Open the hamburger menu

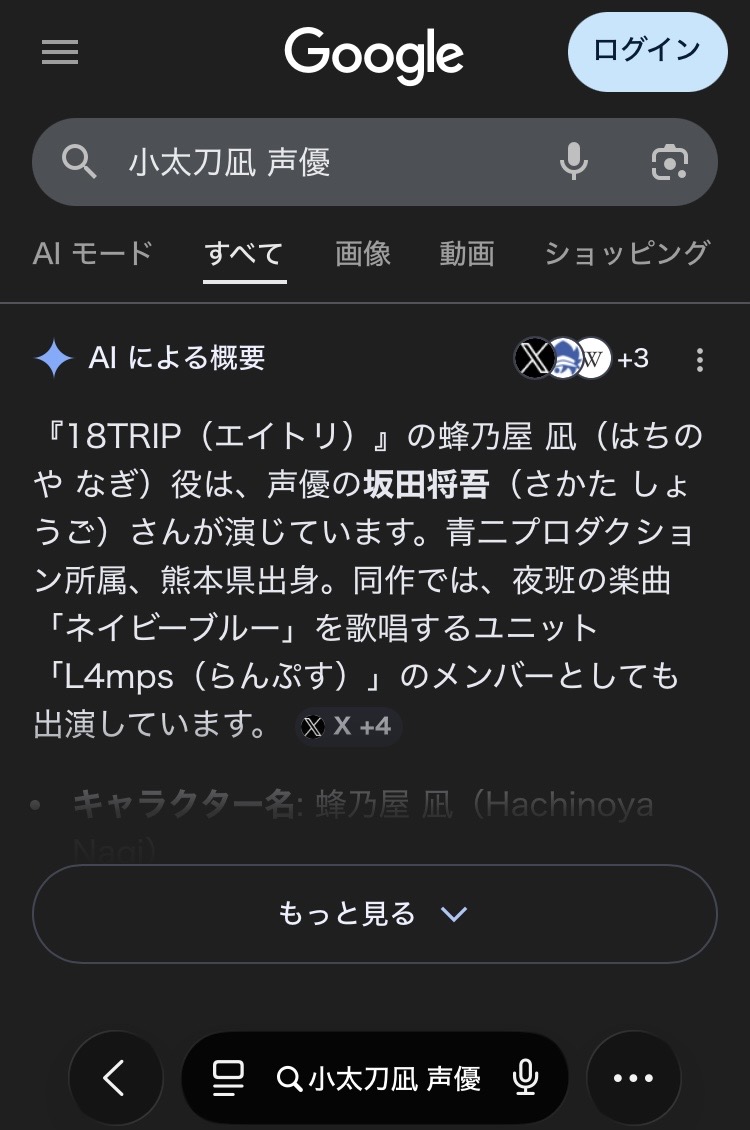tap(60, 53)
